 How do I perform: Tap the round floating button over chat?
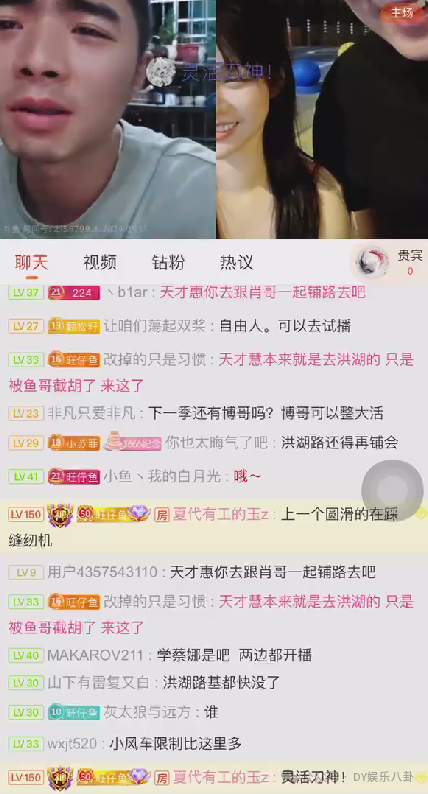(x=393, y=490)
